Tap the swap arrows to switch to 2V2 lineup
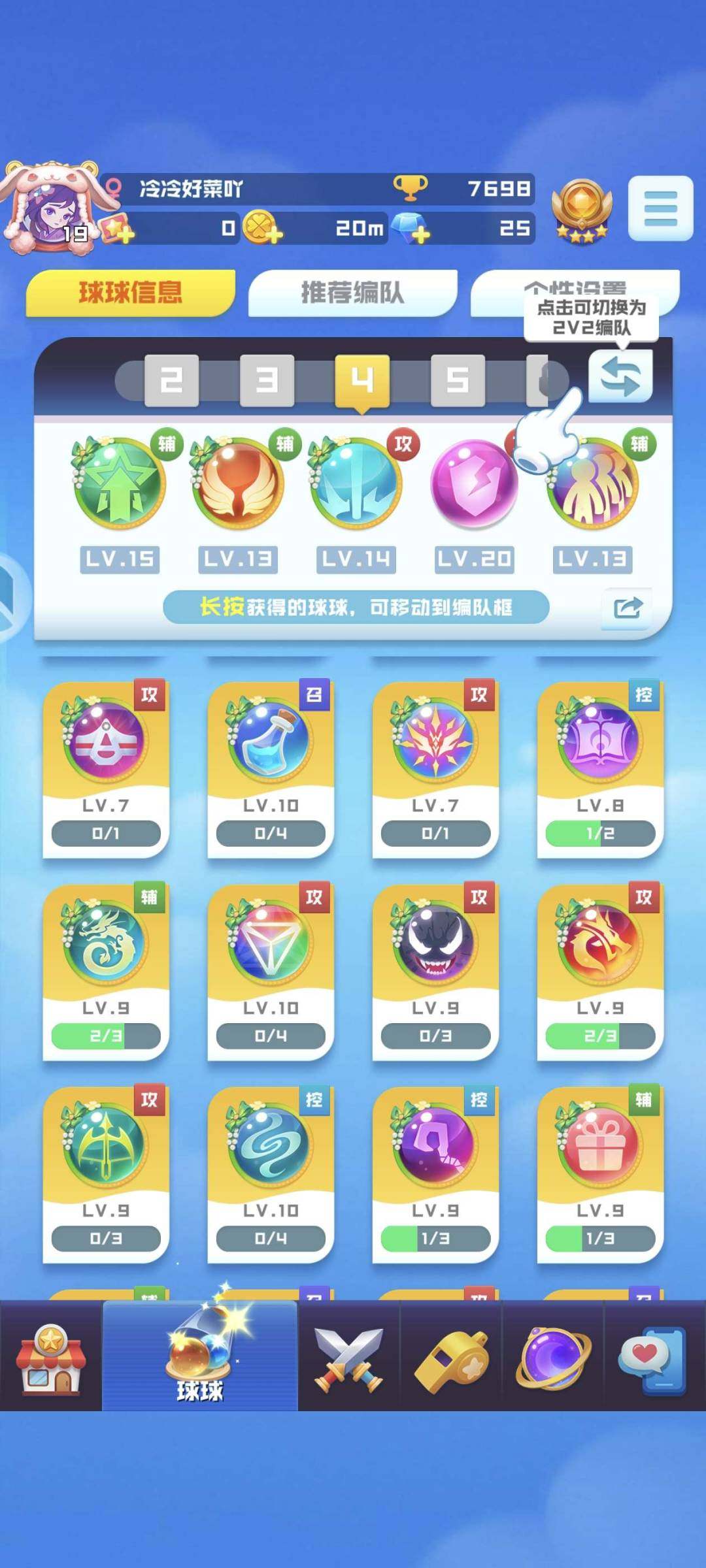The height and width of the screenshot is (1568, 706). (x=620, y=376)
